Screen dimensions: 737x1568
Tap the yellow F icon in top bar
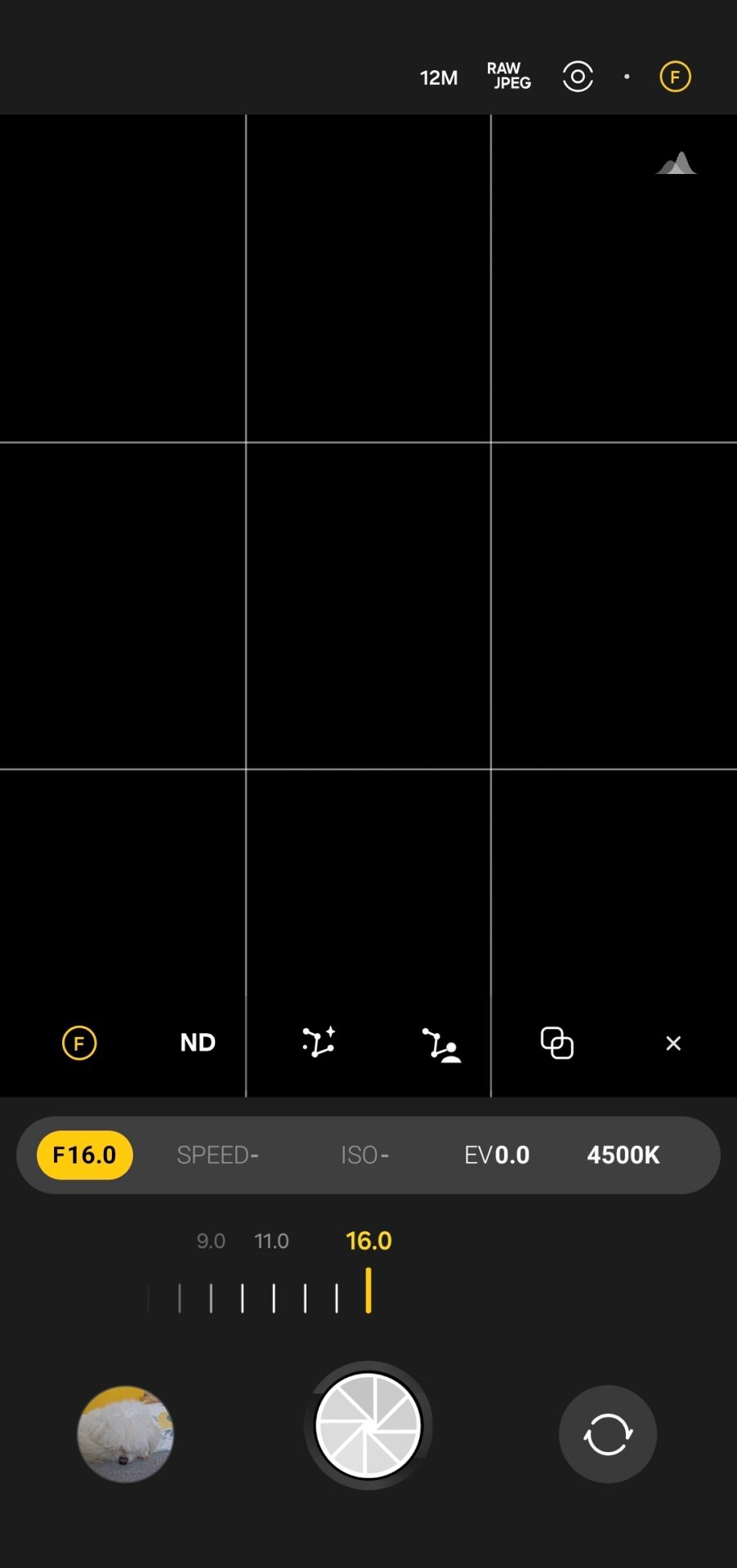point(675,77)
